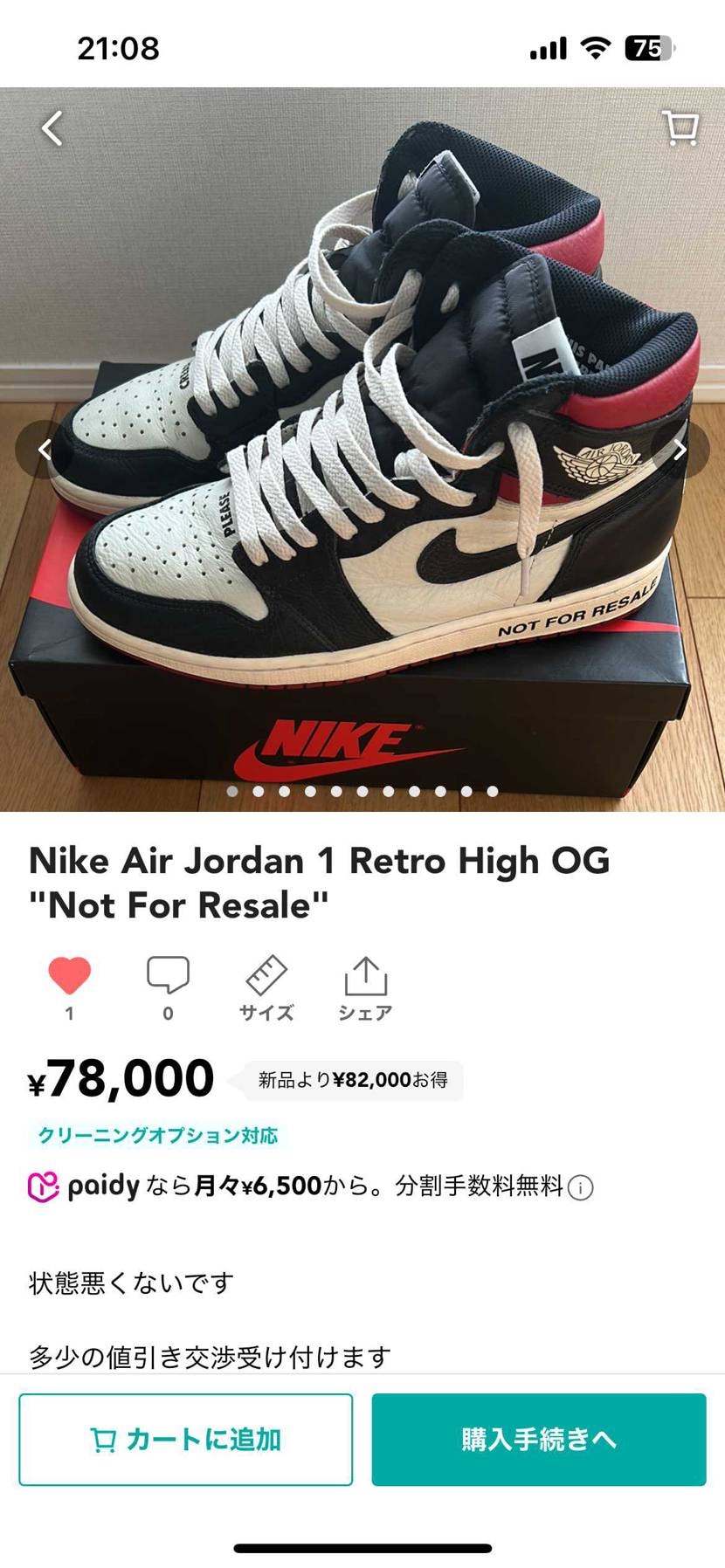Screen dimensions: 725x1568
Task: Open the comments bubble icon
Action: (x=168, y=975)
